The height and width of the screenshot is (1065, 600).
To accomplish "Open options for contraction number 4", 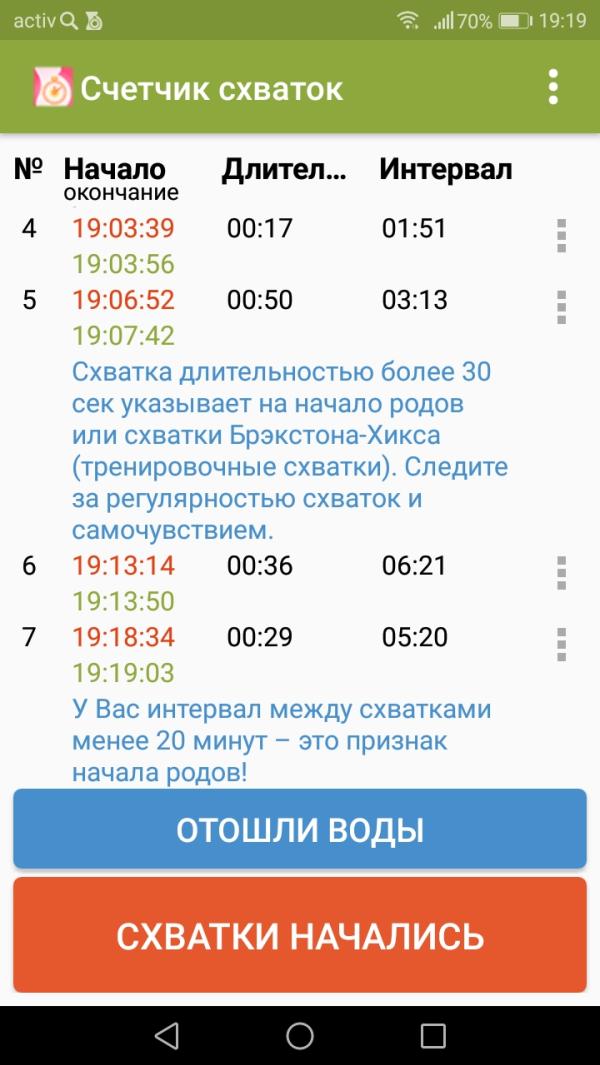I will click(x=561, y=236).
